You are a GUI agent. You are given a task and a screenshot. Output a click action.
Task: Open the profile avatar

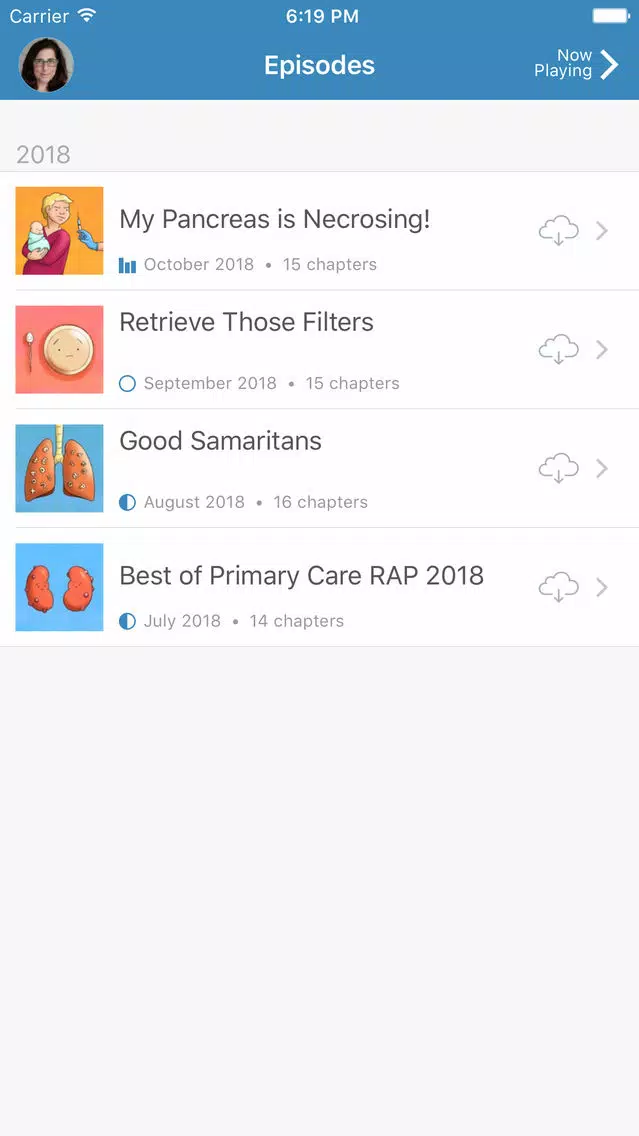click(46, 65)
